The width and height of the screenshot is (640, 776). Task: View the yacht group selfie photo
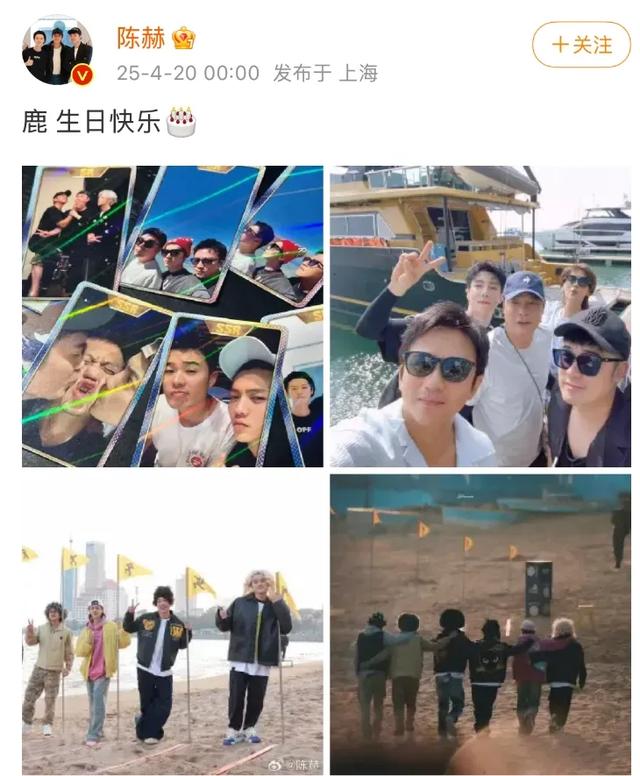click(x=480, y=316)
